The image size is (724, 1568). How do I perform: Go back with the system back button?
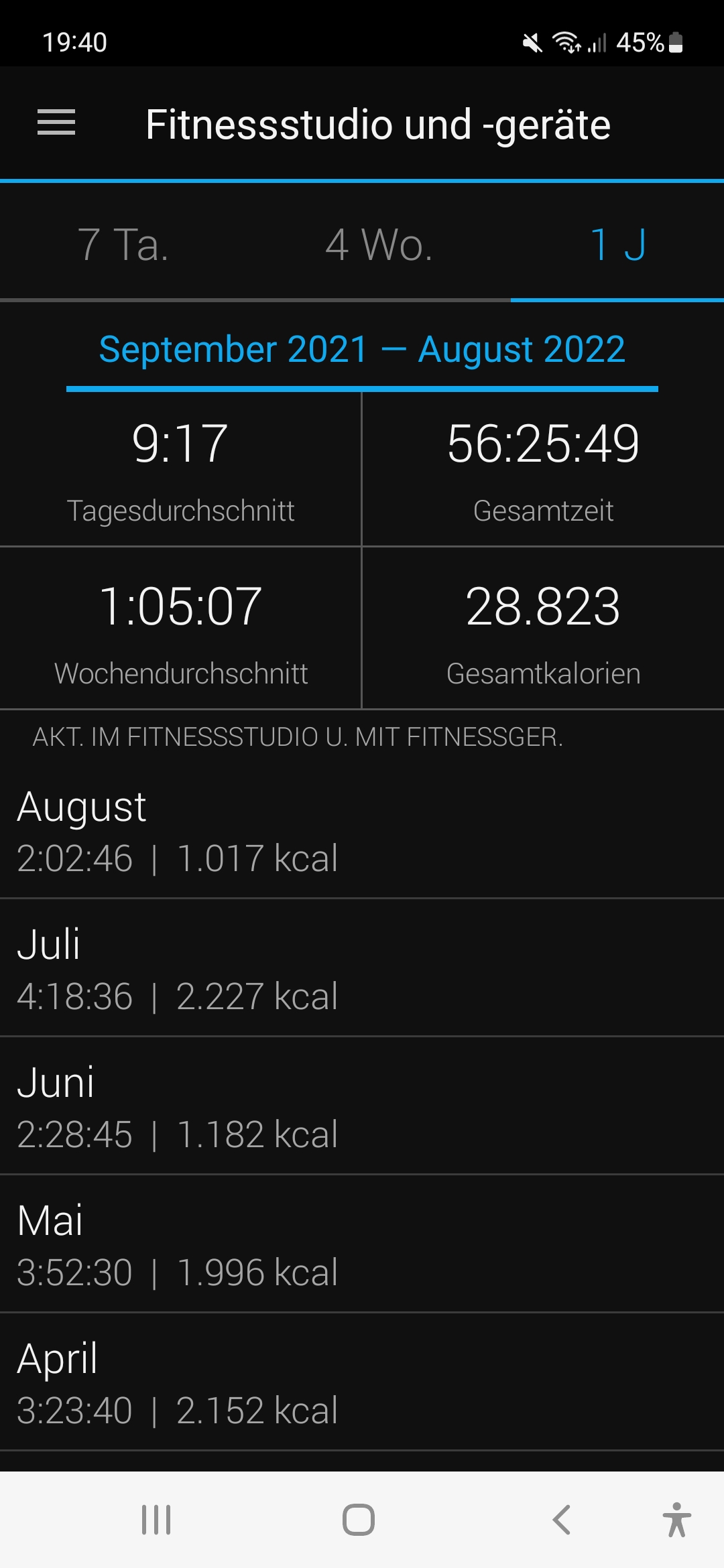pos(562,1520)
